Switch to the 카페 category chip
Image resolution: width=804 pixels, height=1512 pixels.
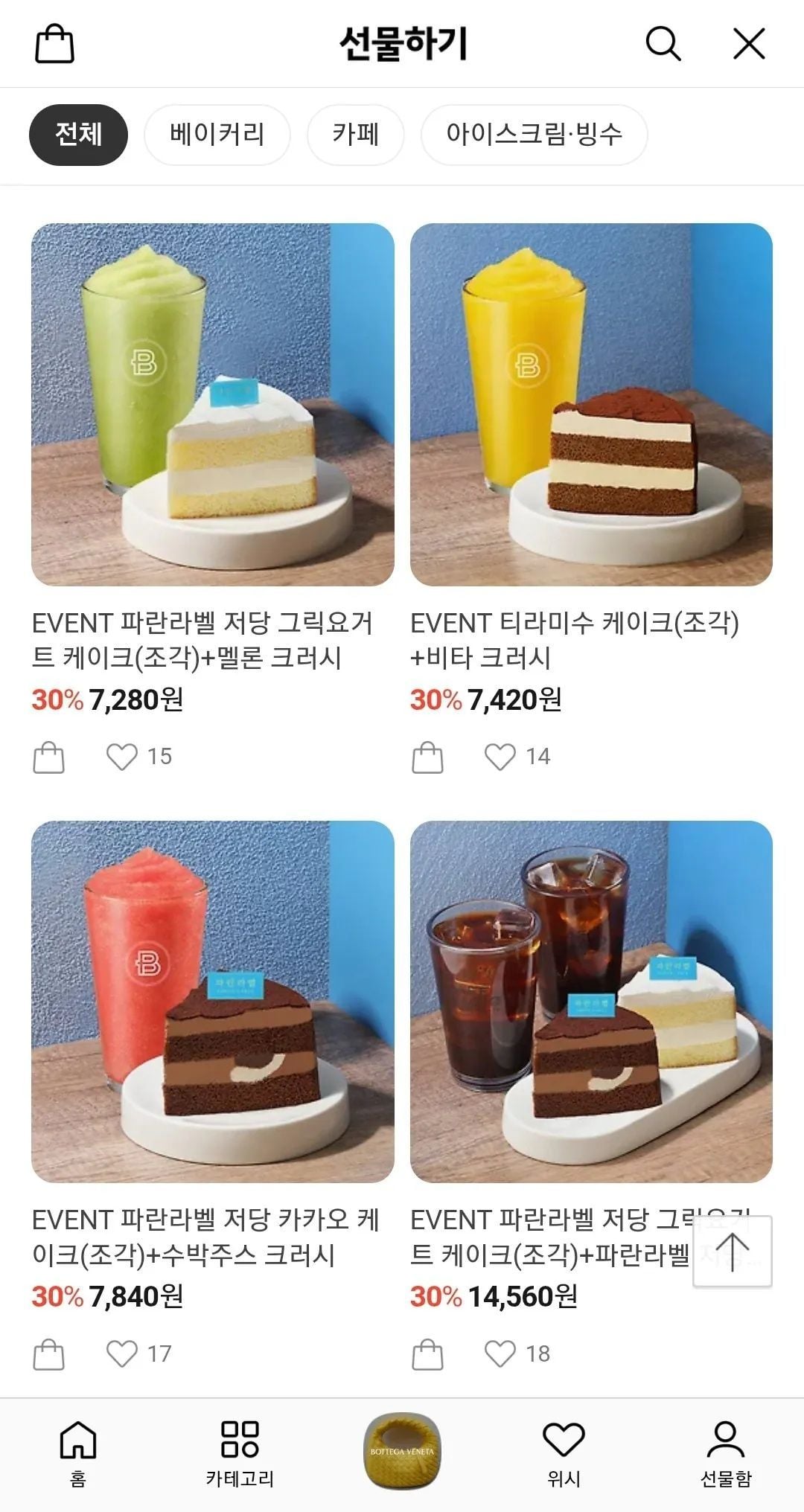click(355, 135)
